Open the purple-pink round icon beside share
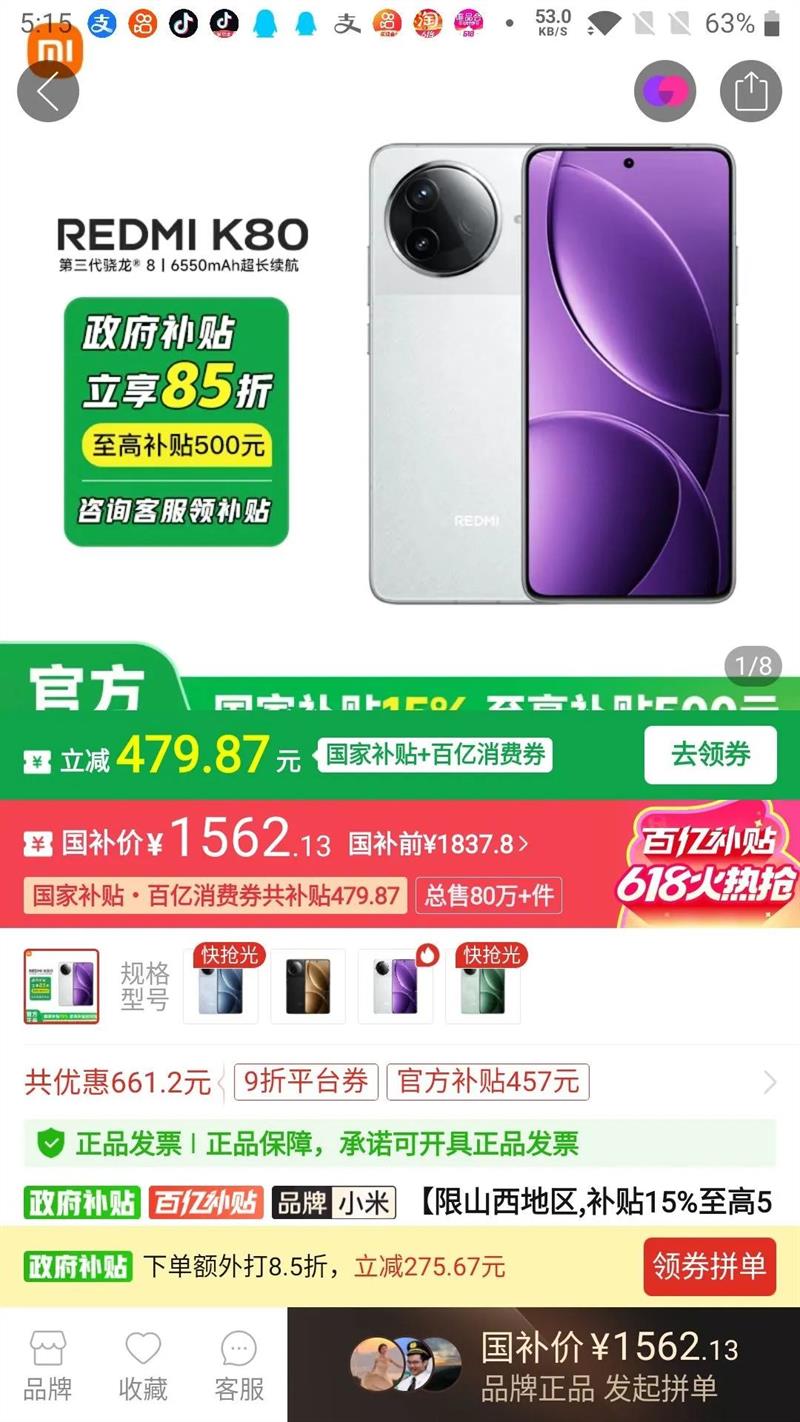 (x=665, y=92)
